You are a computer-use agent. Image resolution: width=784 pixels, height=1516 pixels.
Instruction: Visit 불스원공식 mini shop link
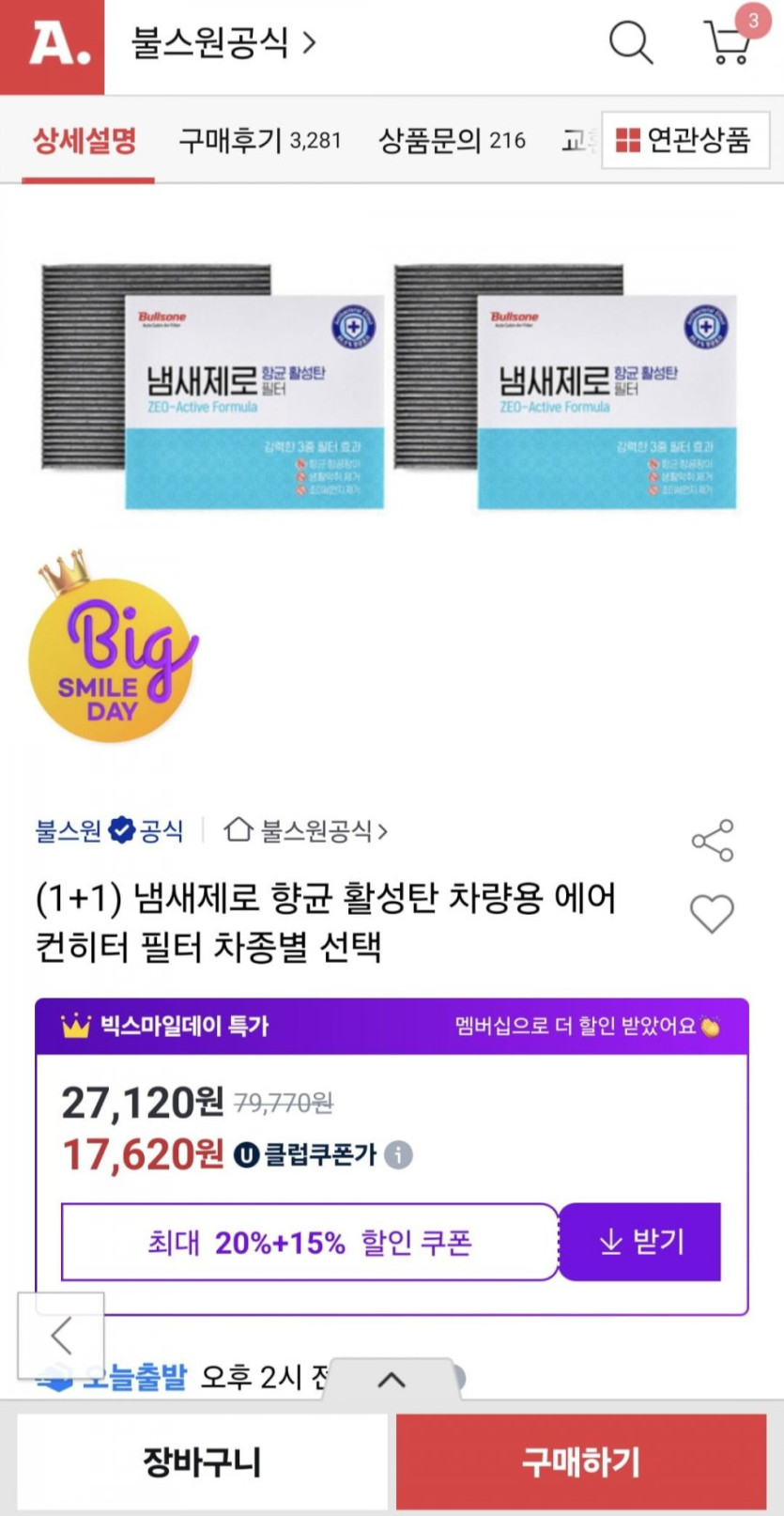tap(305, 831)
